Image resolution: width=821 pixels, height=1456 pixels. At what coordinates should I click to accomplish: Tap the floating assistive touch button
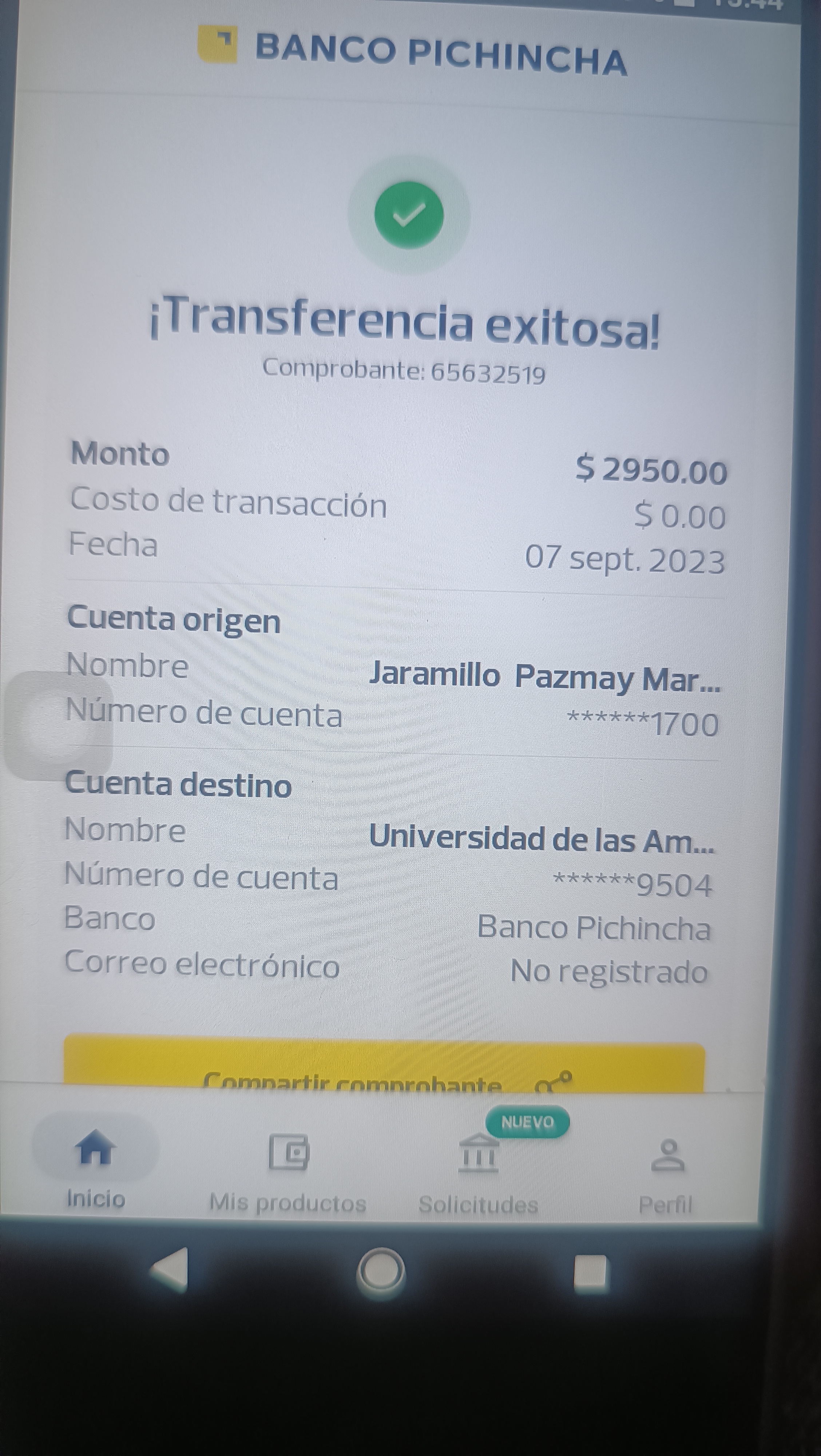click(58, 726)
